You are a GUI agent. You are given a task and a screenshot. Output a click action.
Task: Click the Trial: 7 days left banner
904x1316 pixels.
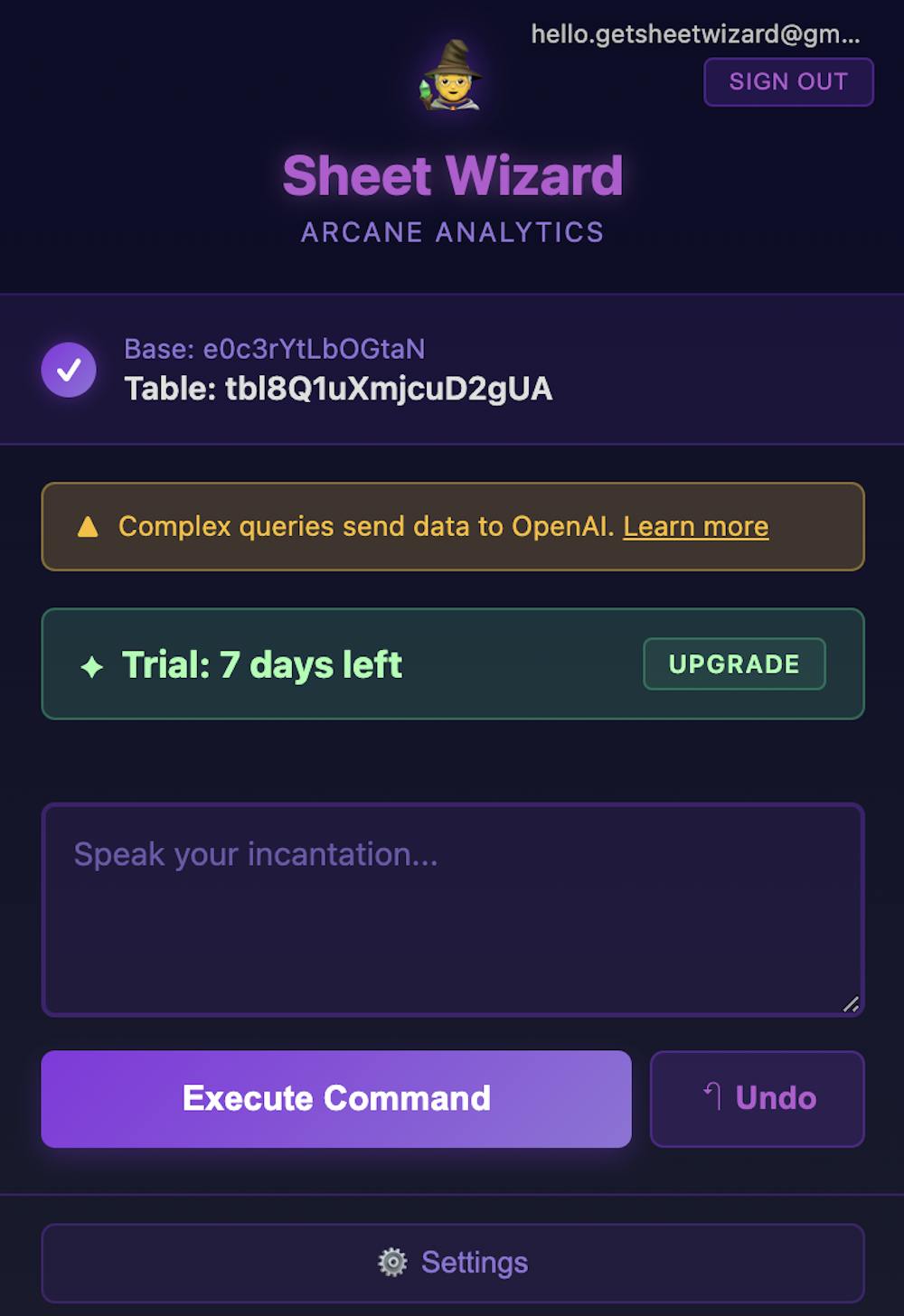coord(262,663)
